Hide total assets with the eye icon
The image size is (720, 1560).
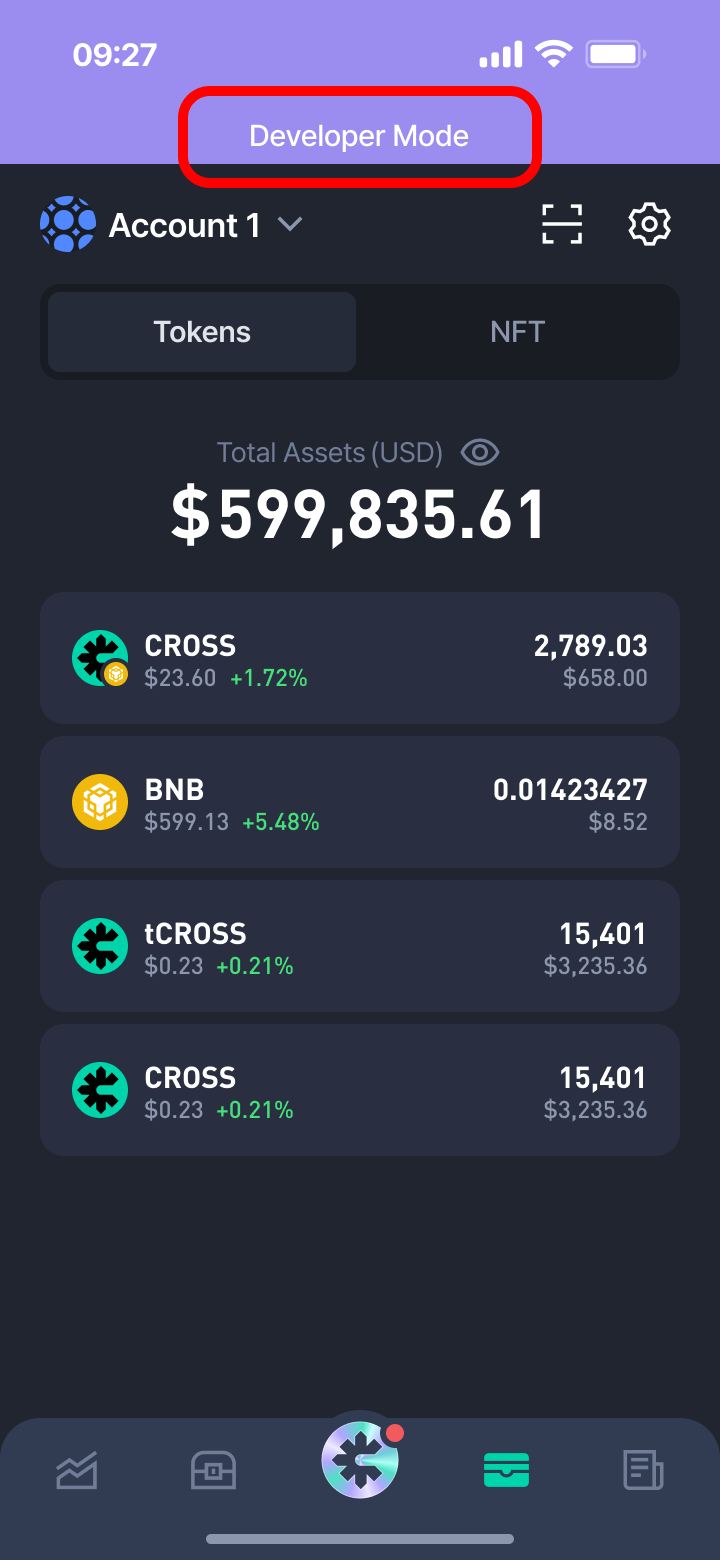click(x=480, y=453)
